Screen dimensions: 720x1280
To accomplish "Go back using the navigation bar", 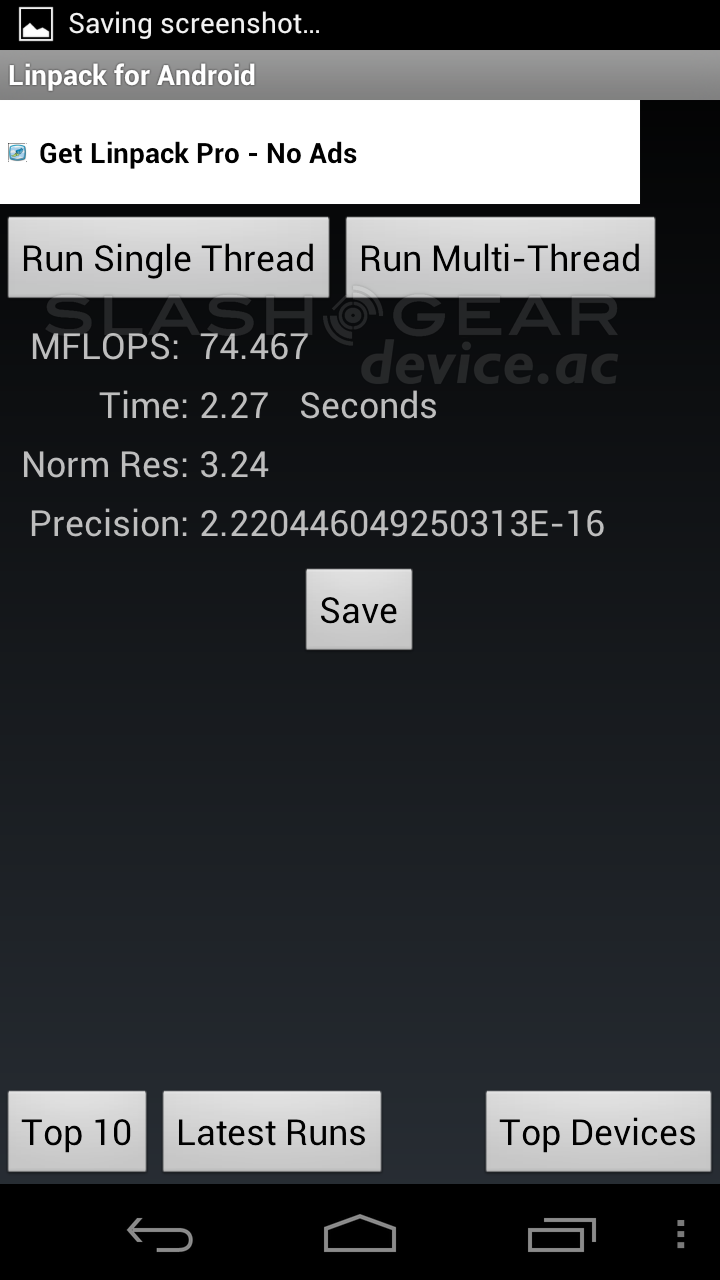I will coord(160,1235).
